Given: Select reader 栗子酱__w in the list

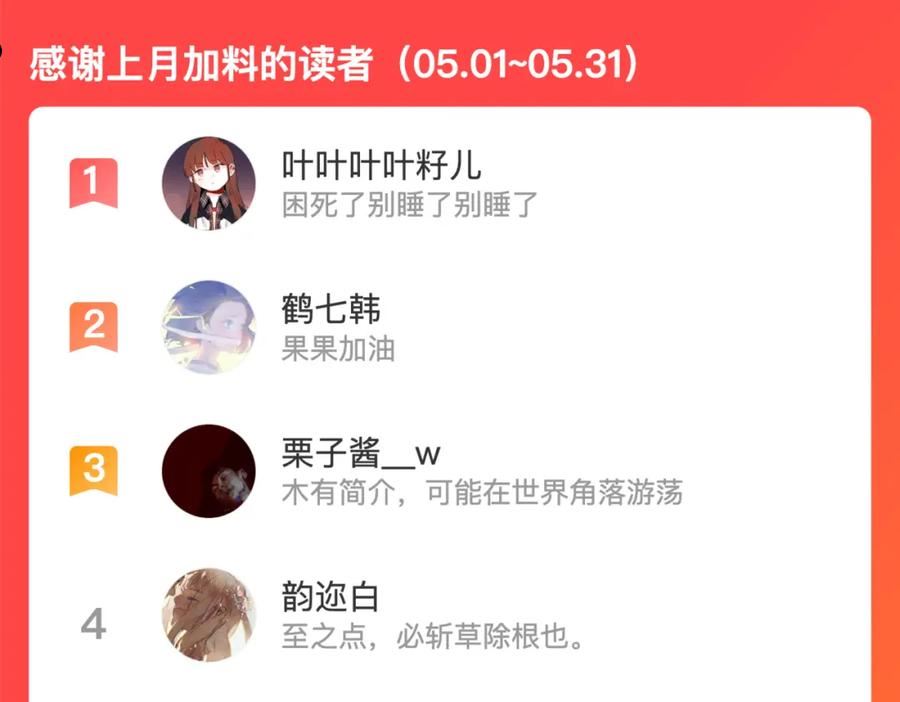Looking at the screenshot, I should point(449,471).
